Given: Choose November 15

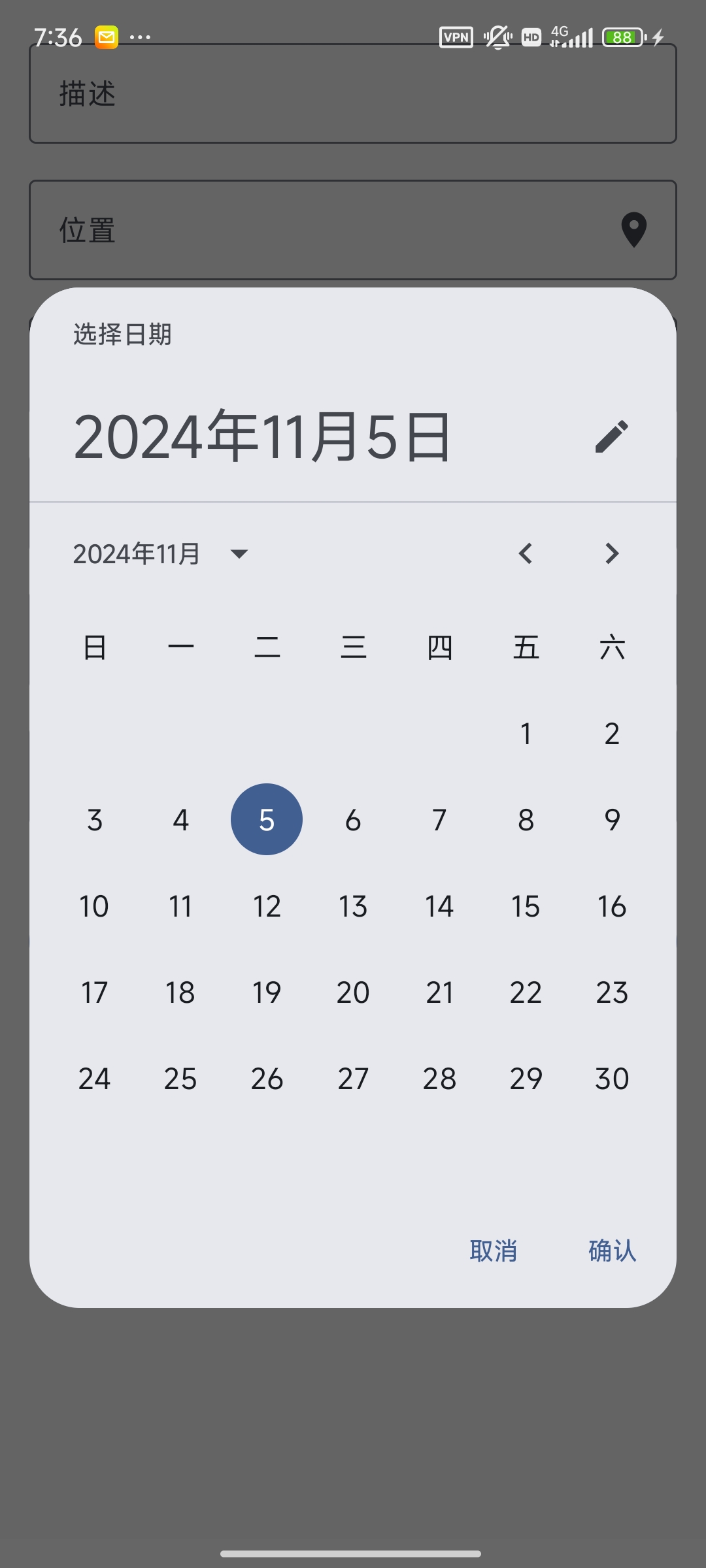Looking at the screenshot, I should pos(526,906).
